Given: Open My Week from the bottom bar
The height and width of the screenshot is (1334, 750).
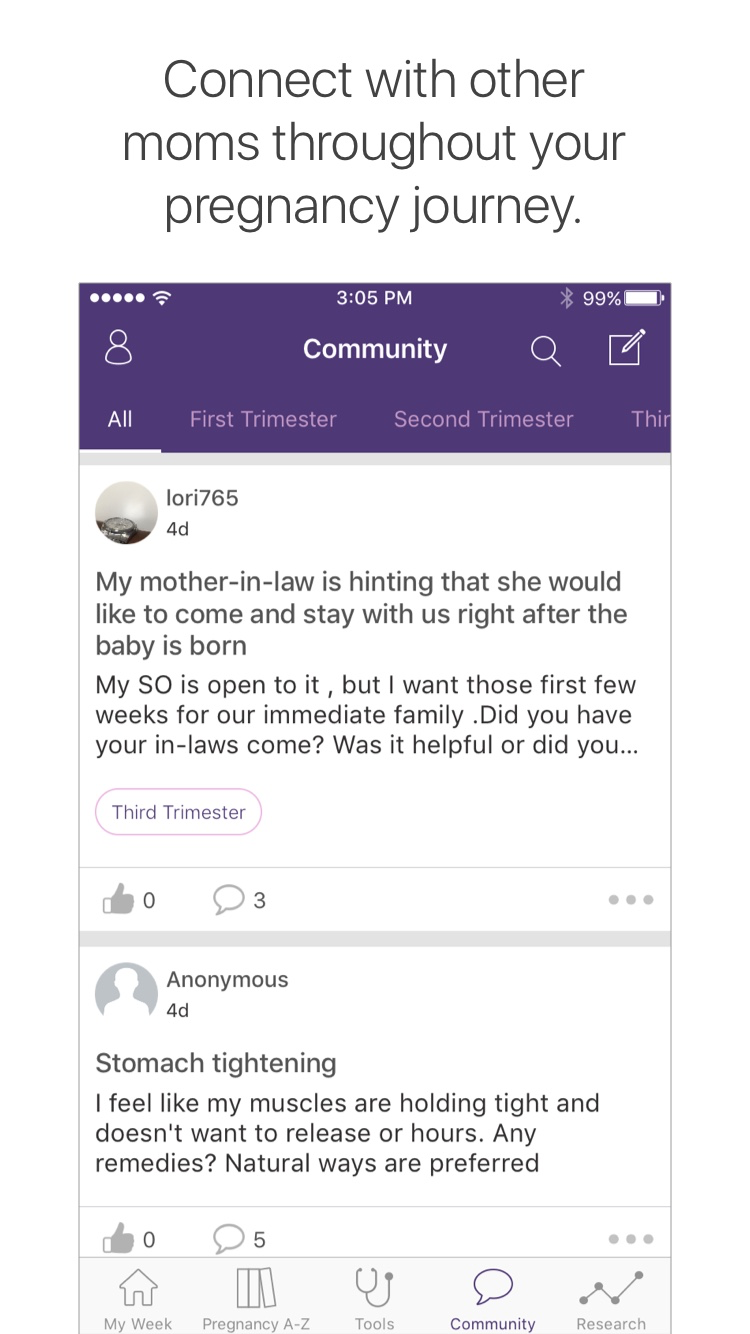Looking at the screenshot, I should point(136,1295).
